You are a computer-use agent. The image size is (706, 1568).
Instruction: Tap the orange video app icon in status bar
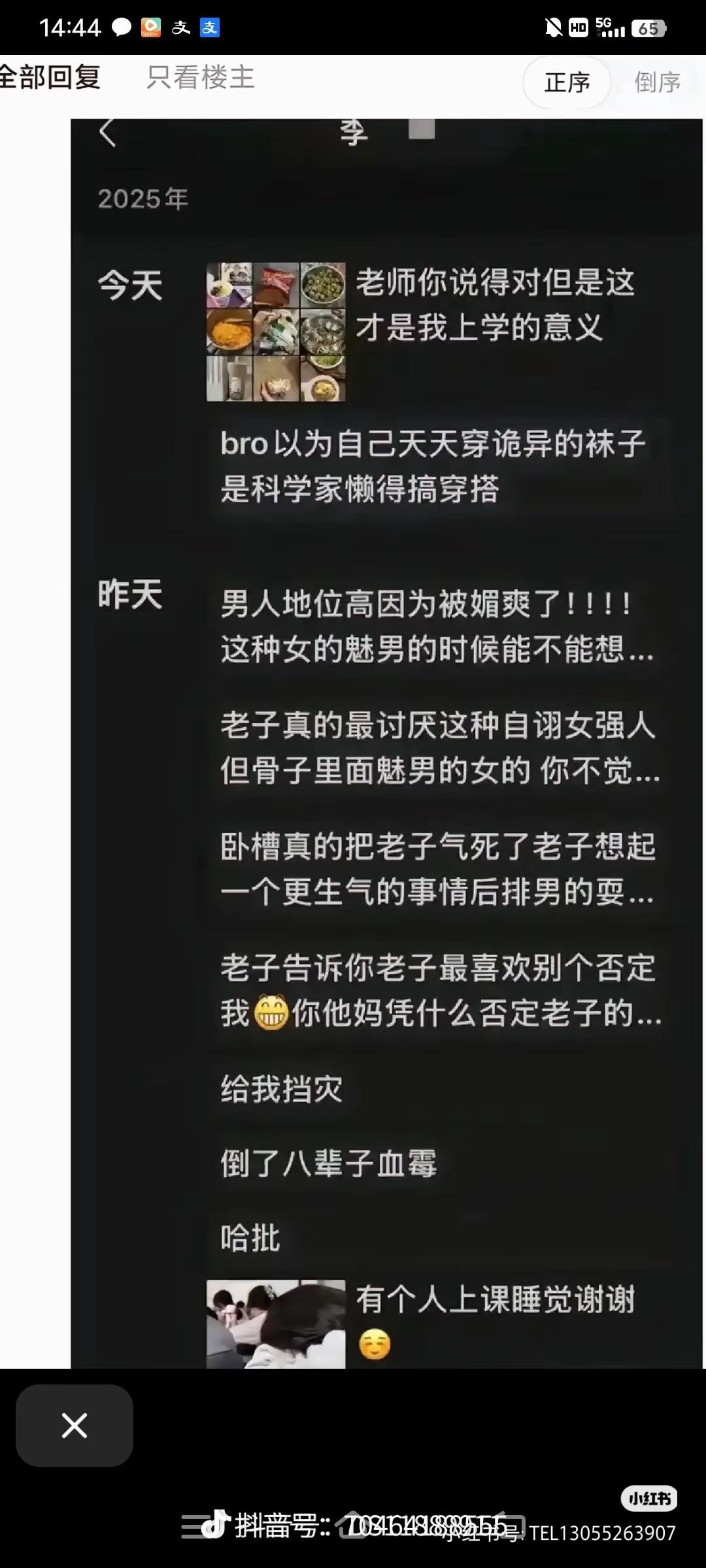(151, 27)
